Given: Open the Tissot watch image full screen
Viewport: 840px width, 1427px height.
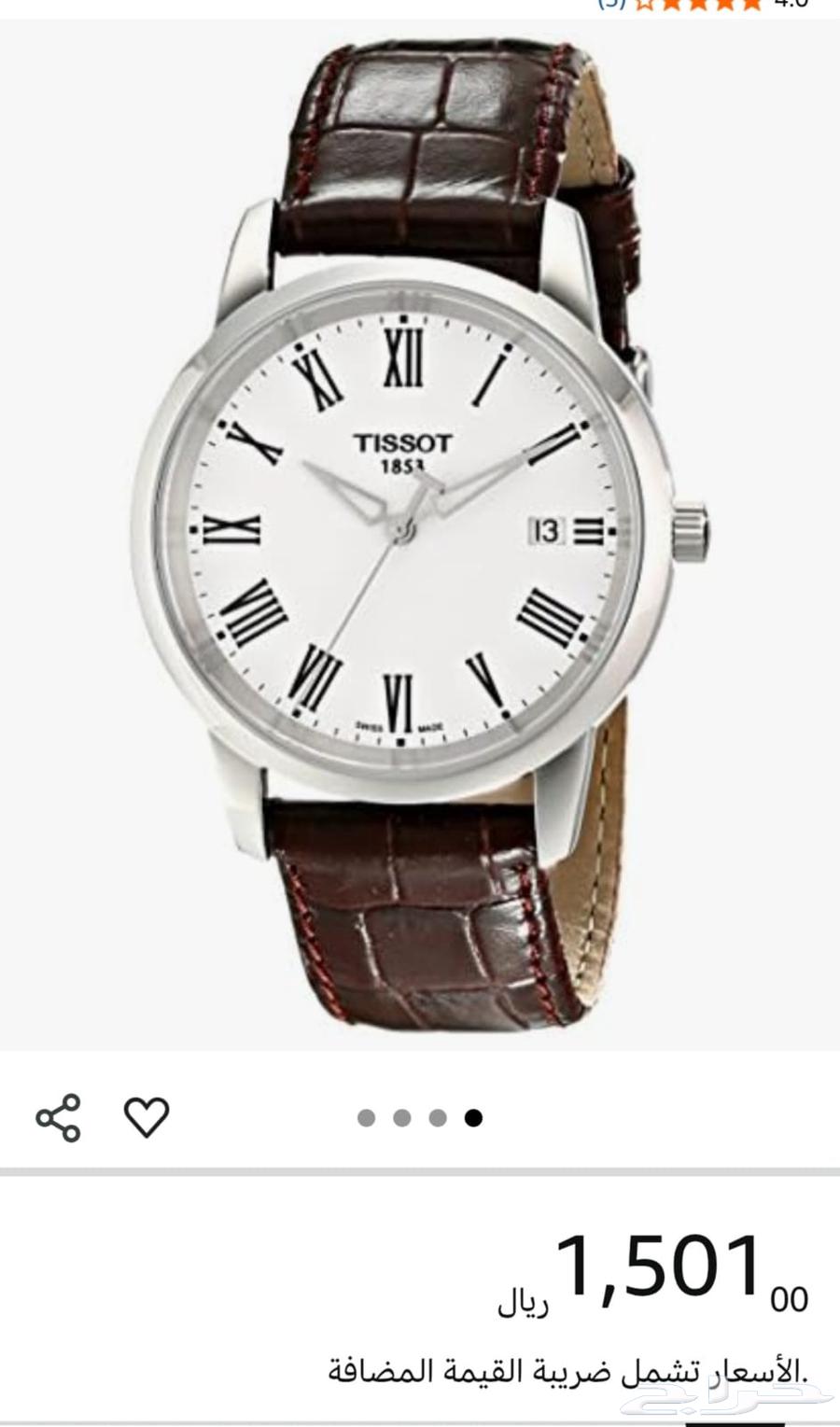Looking at the screenshot, I should click(420, 532).
